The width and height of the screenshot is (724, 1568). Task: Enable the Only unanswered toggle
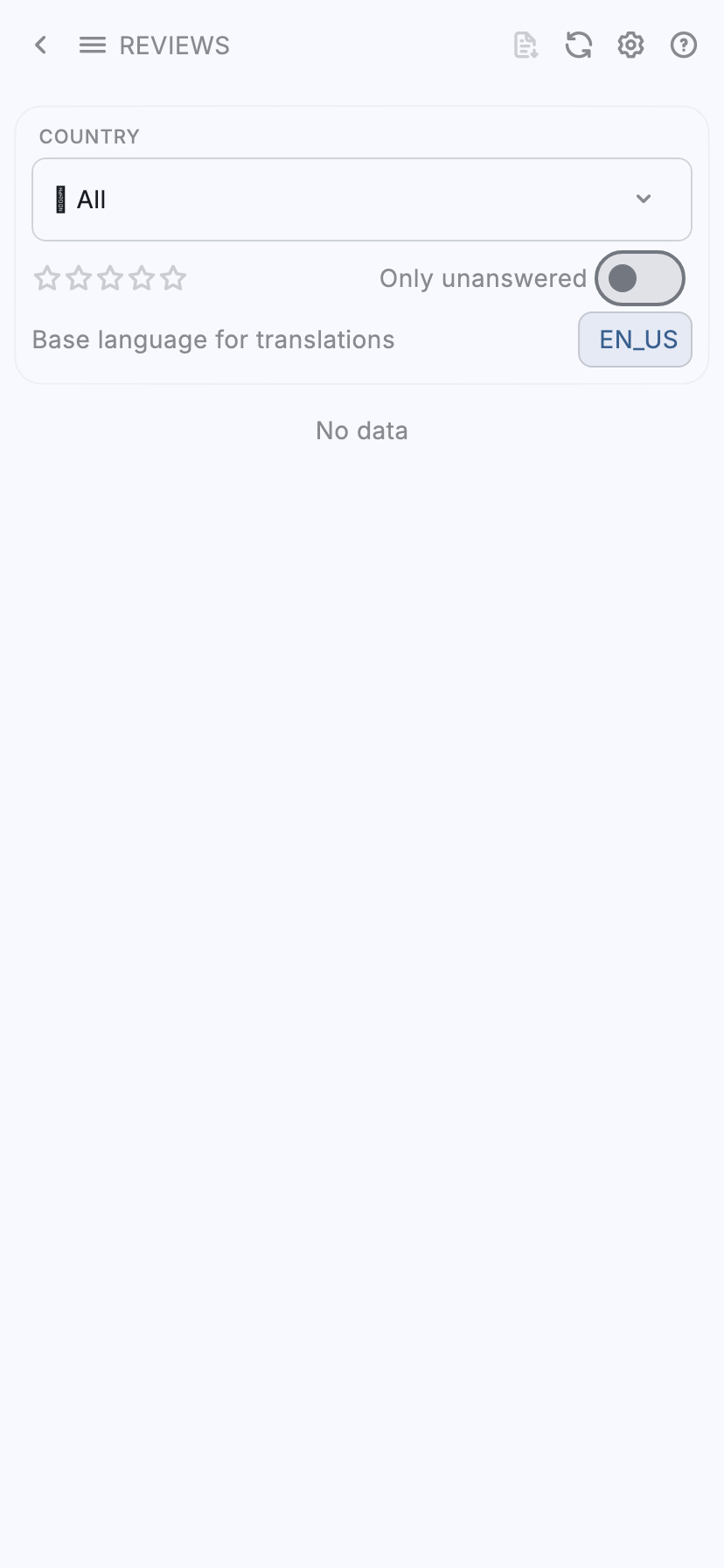click(x=639, y=278)
